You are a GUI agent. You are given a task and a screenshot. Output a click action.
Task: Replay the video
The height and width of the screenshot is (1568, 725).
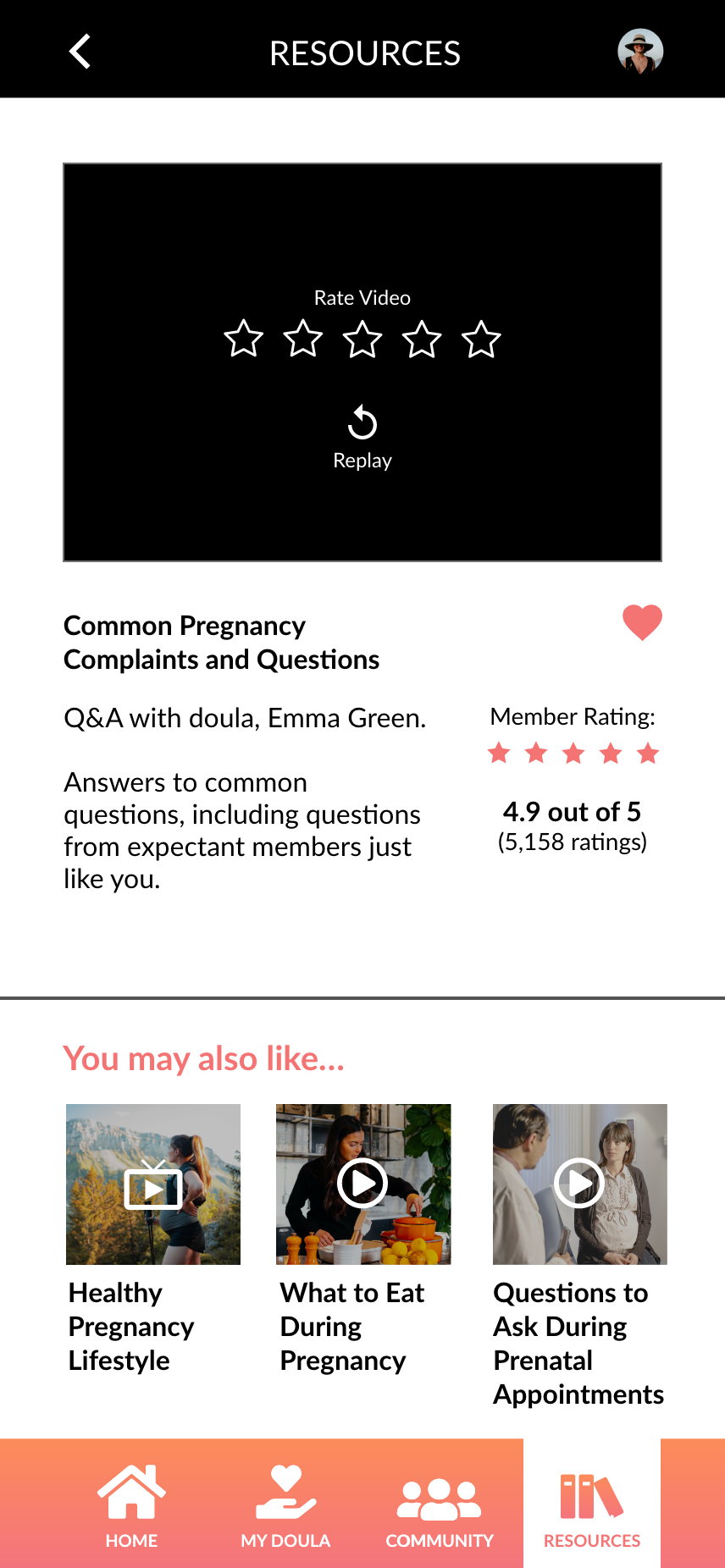pos(362,436)
